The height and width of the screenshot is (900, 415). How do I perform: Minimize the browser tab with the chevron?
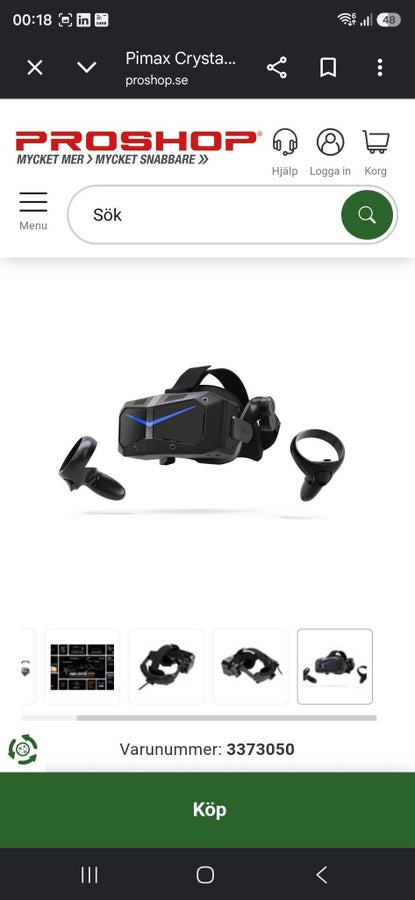[87, 68]
